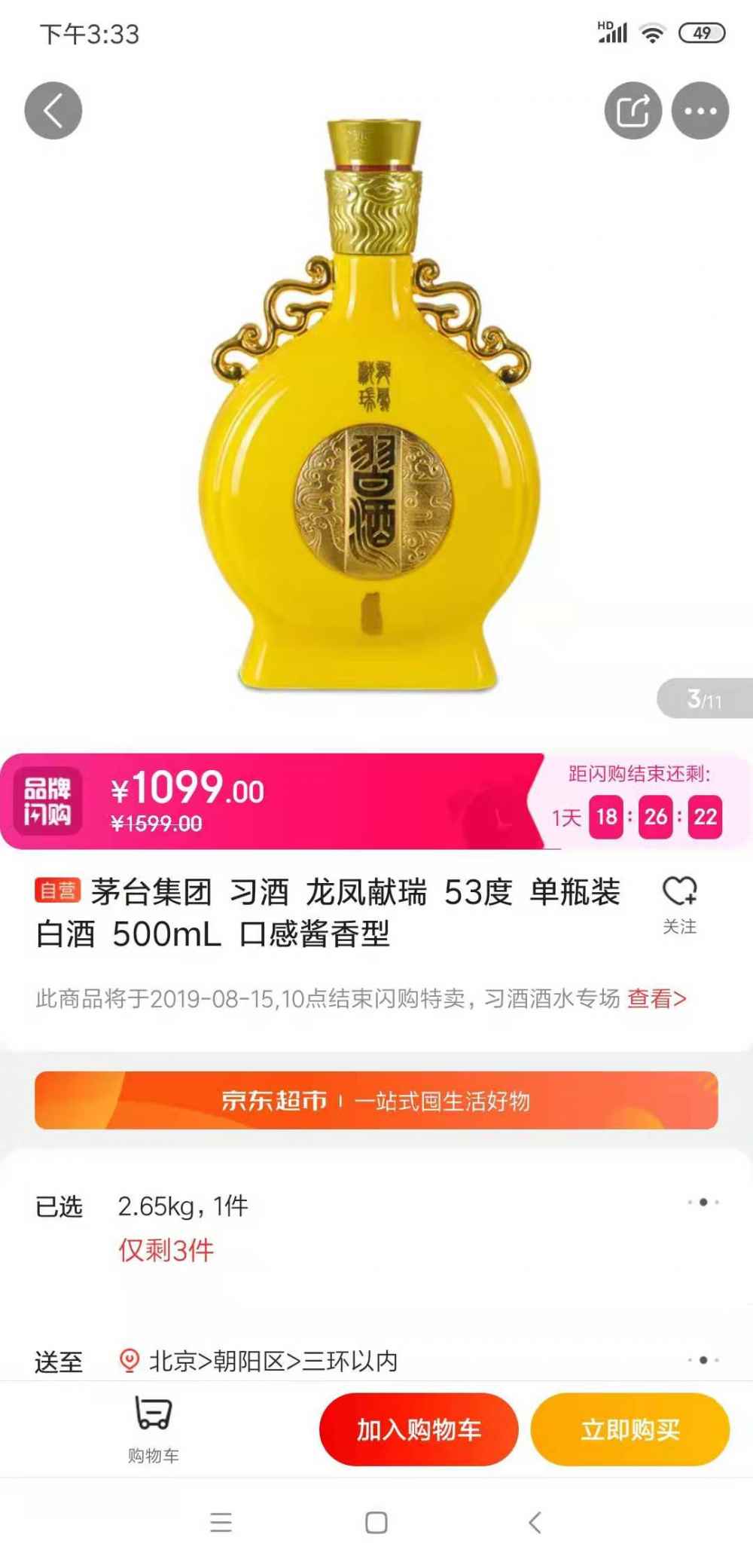Open the 已选 specification row

(376, 1206)
